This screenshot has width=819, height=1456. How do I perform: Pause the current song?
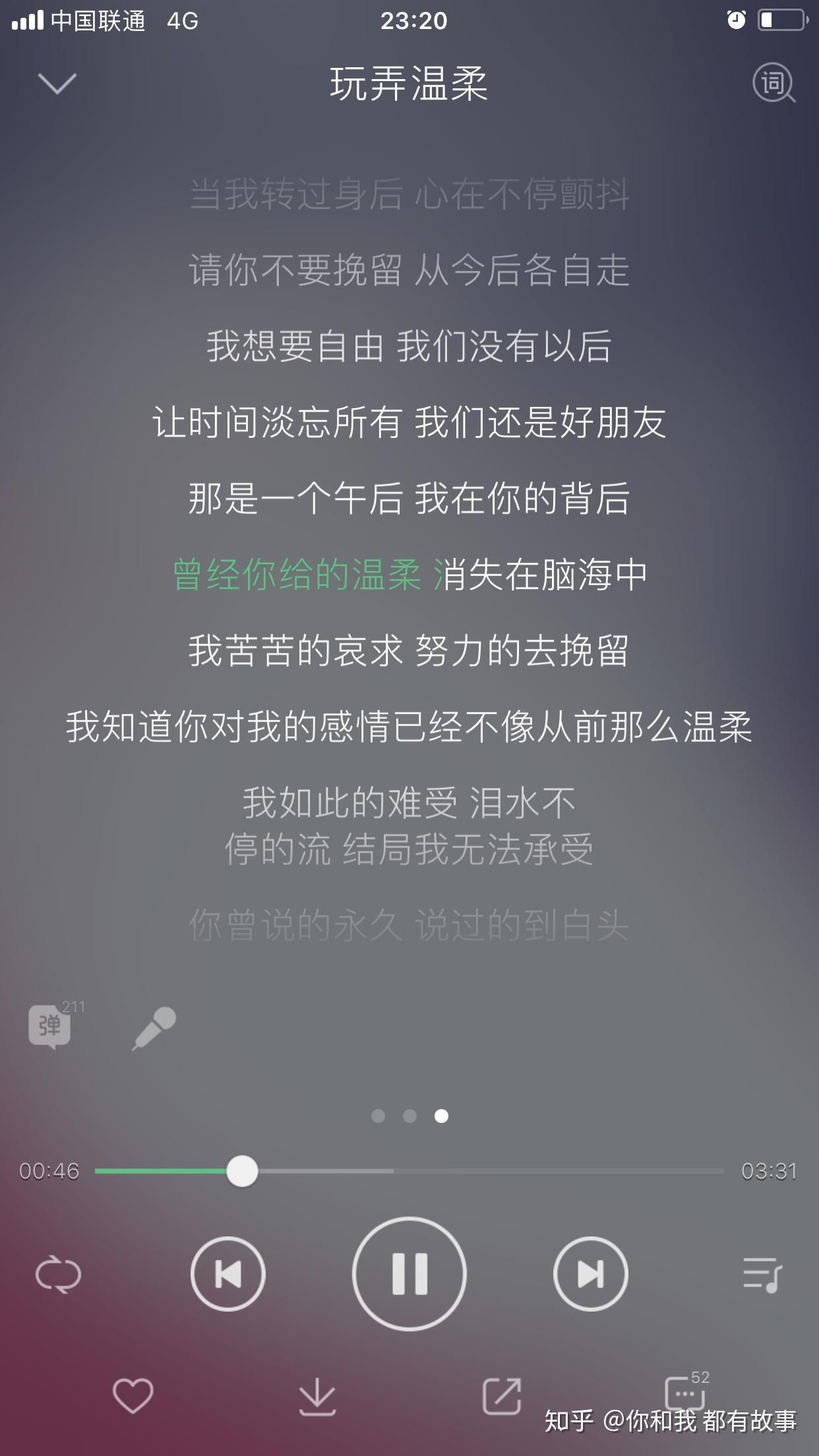pyautogui.click(x=409, y=1274)
